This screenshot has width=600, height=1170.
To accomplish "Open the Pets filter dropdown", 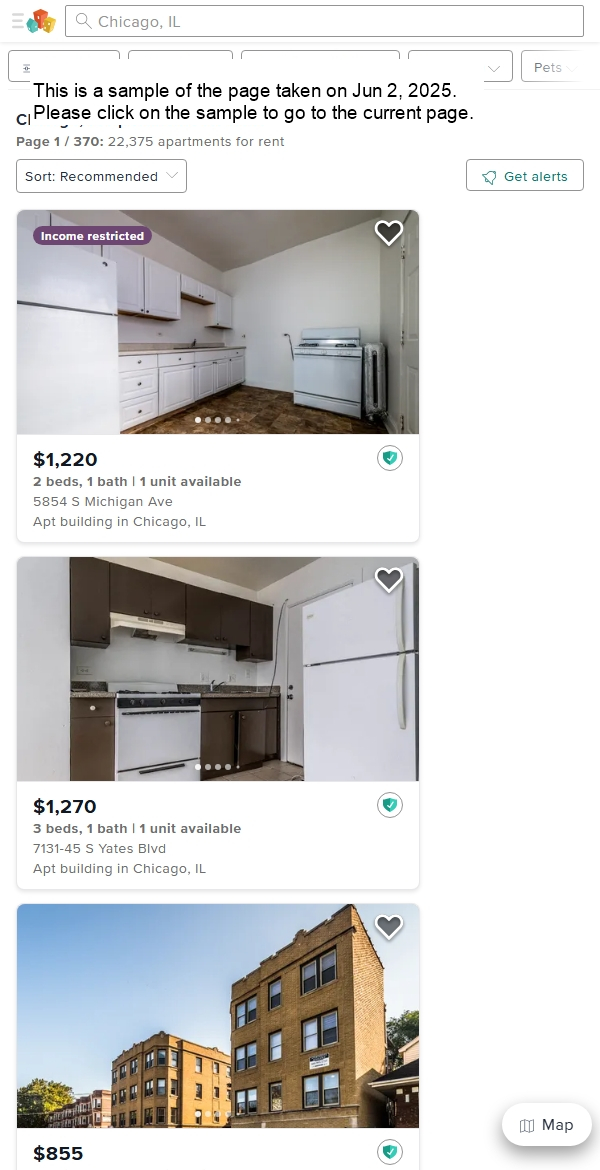I will 552,67.
